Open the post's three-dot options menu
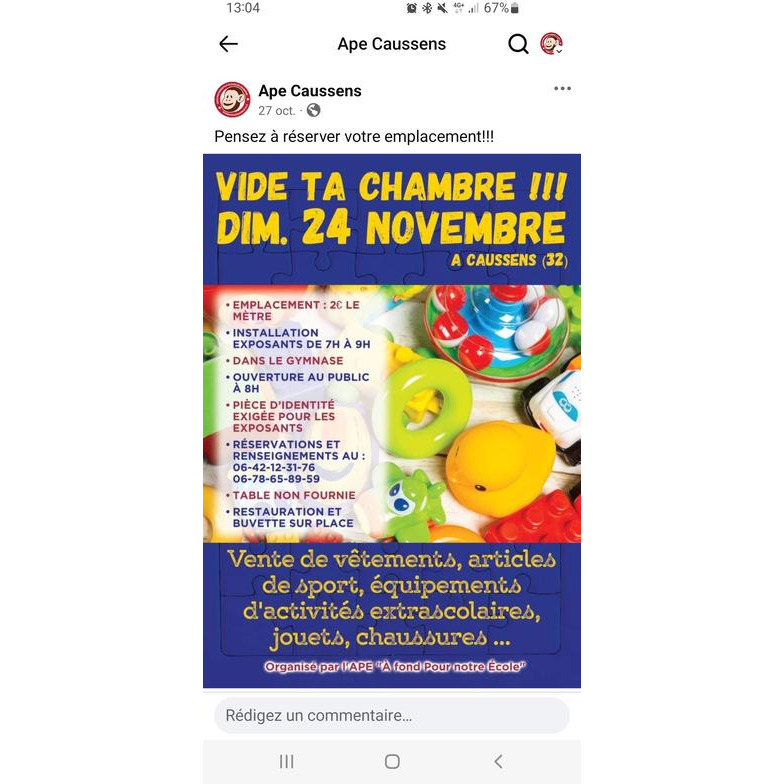This screenshot has height=784, width=784. pos(562,89)
